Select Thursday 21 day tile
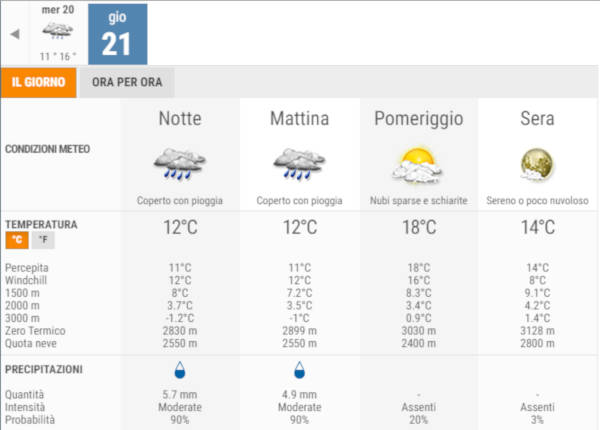 117,33
